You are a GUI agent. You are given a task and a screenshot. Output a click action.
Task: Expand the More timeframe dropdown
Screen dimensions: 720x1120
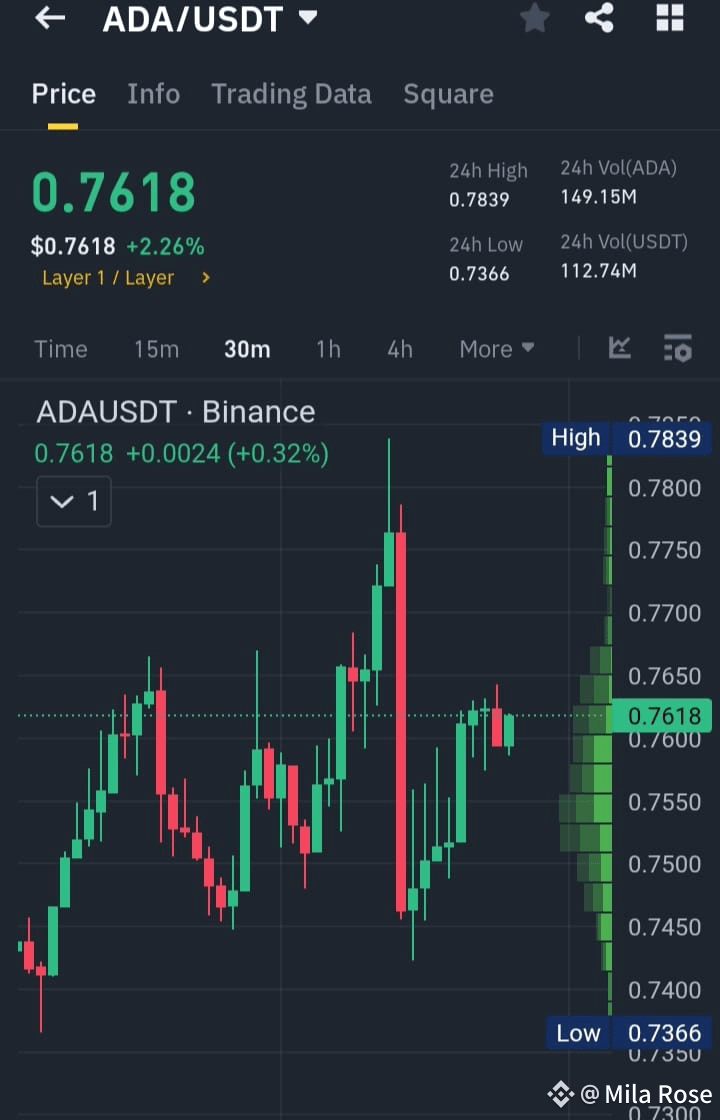coord(496,349)
